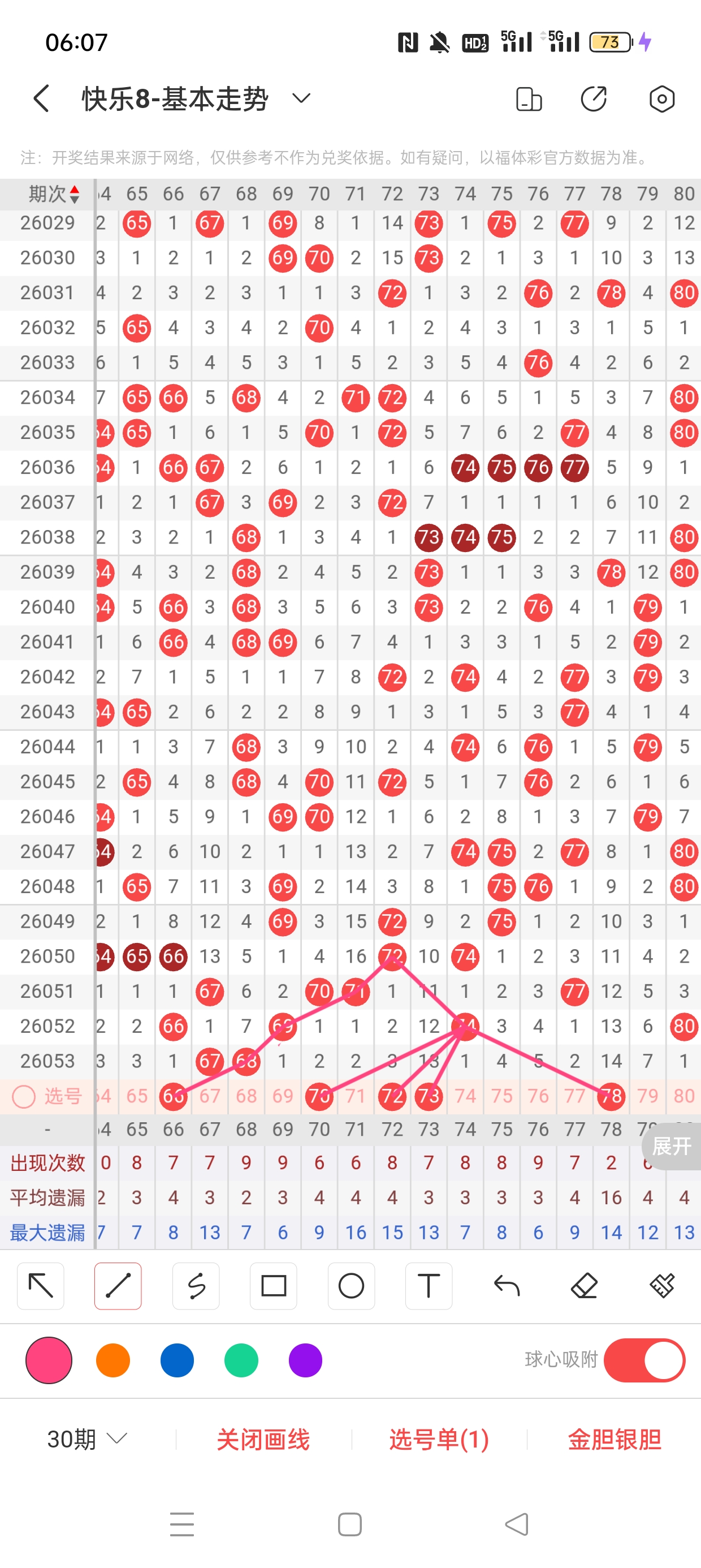Tap 关闭画线 to close line drawing

coord(263,1440)
